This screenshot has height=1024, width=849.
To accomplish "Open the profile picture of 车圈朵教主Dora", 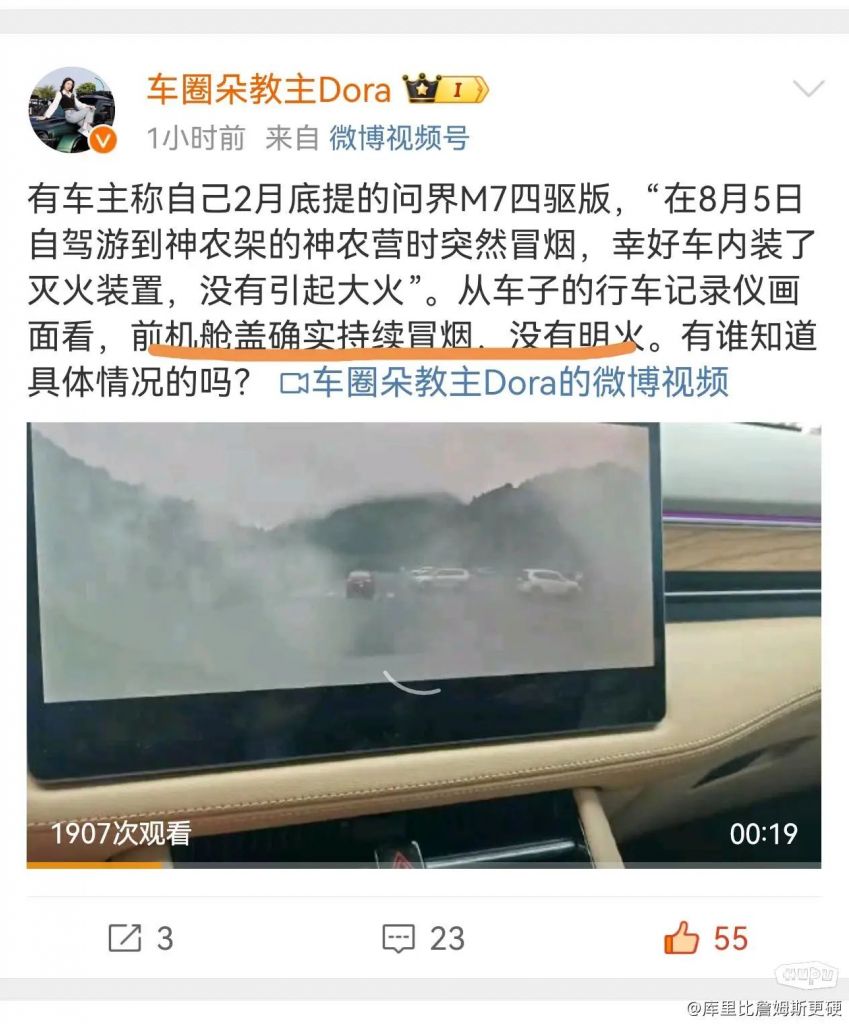I will click(72, 110).
